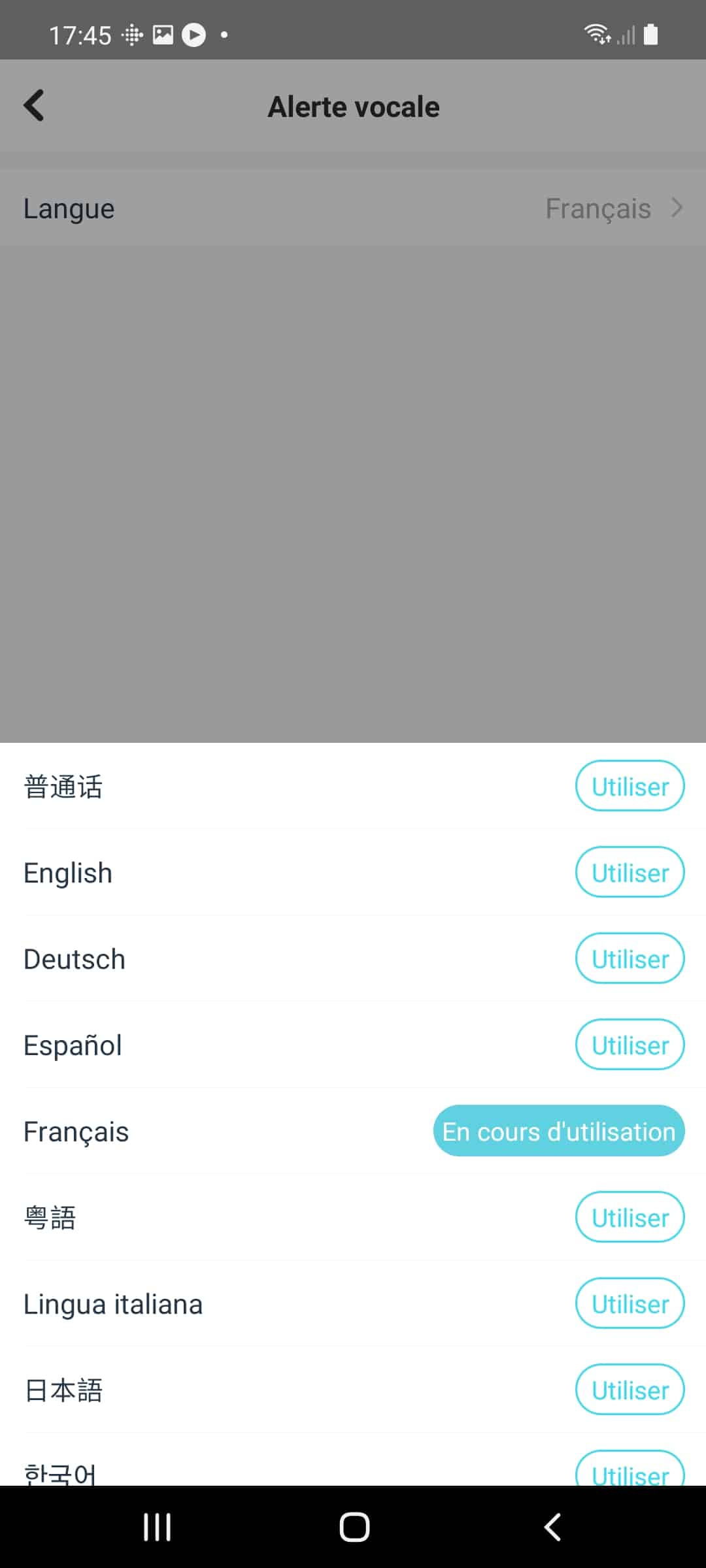Go to the home screen
Viewport: 706px width, 1568px height.
click(x=354, y=1527)
